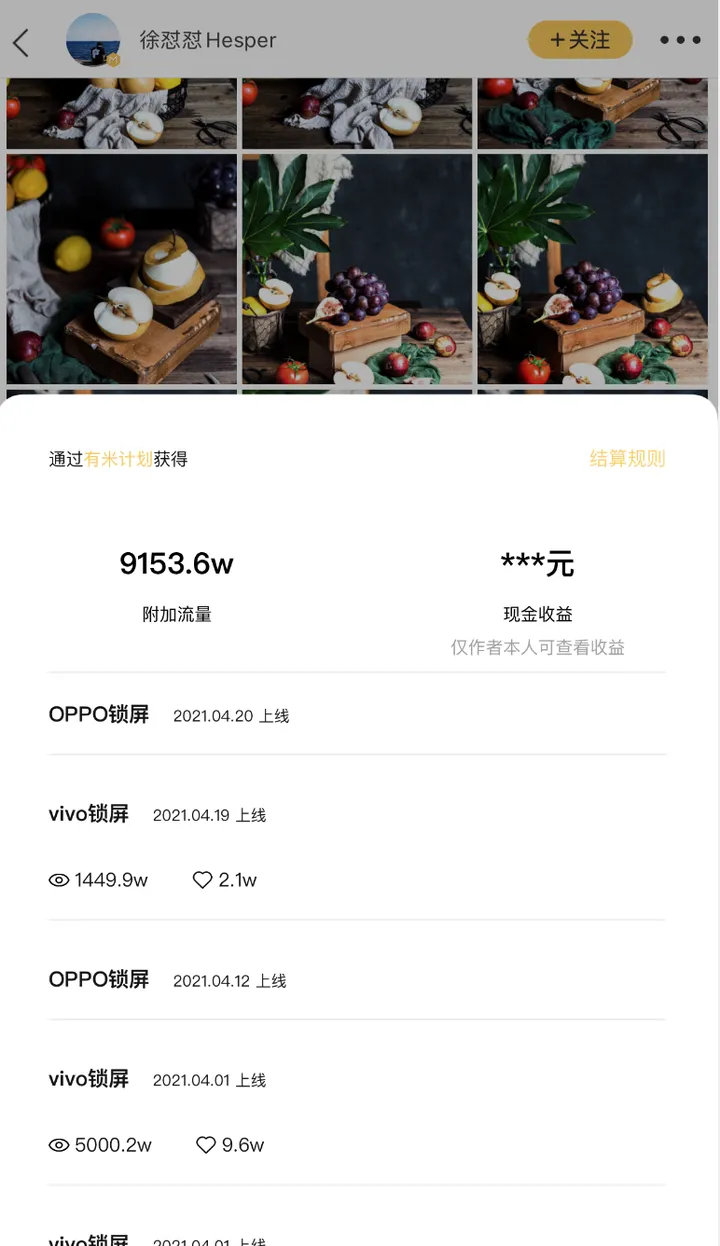This screenshot has height=1246, width=720.
Task: Tap the 关注 follow button
Action: click(580, 40)
